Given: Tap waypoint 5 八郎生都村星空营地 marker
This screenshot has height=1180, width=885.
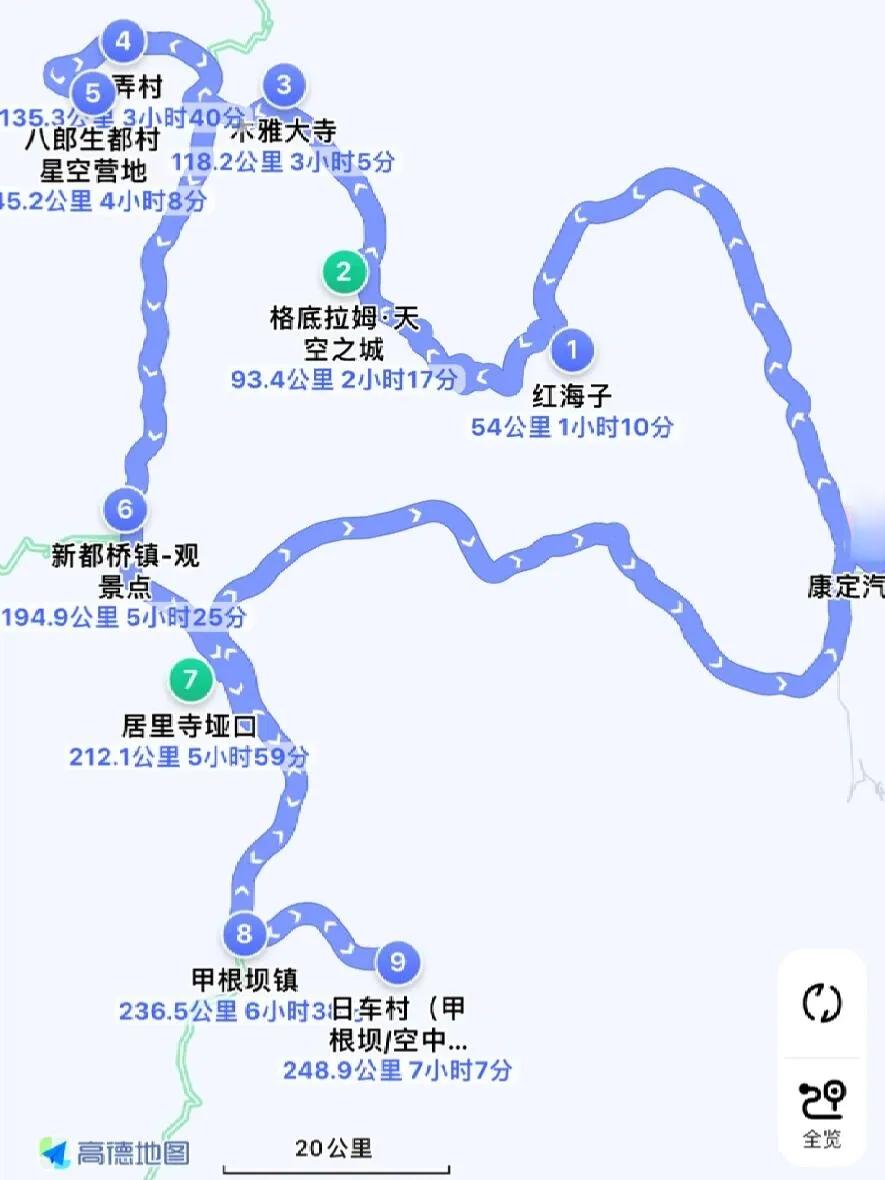Looking at the screenshot, I should pos(94,94).
